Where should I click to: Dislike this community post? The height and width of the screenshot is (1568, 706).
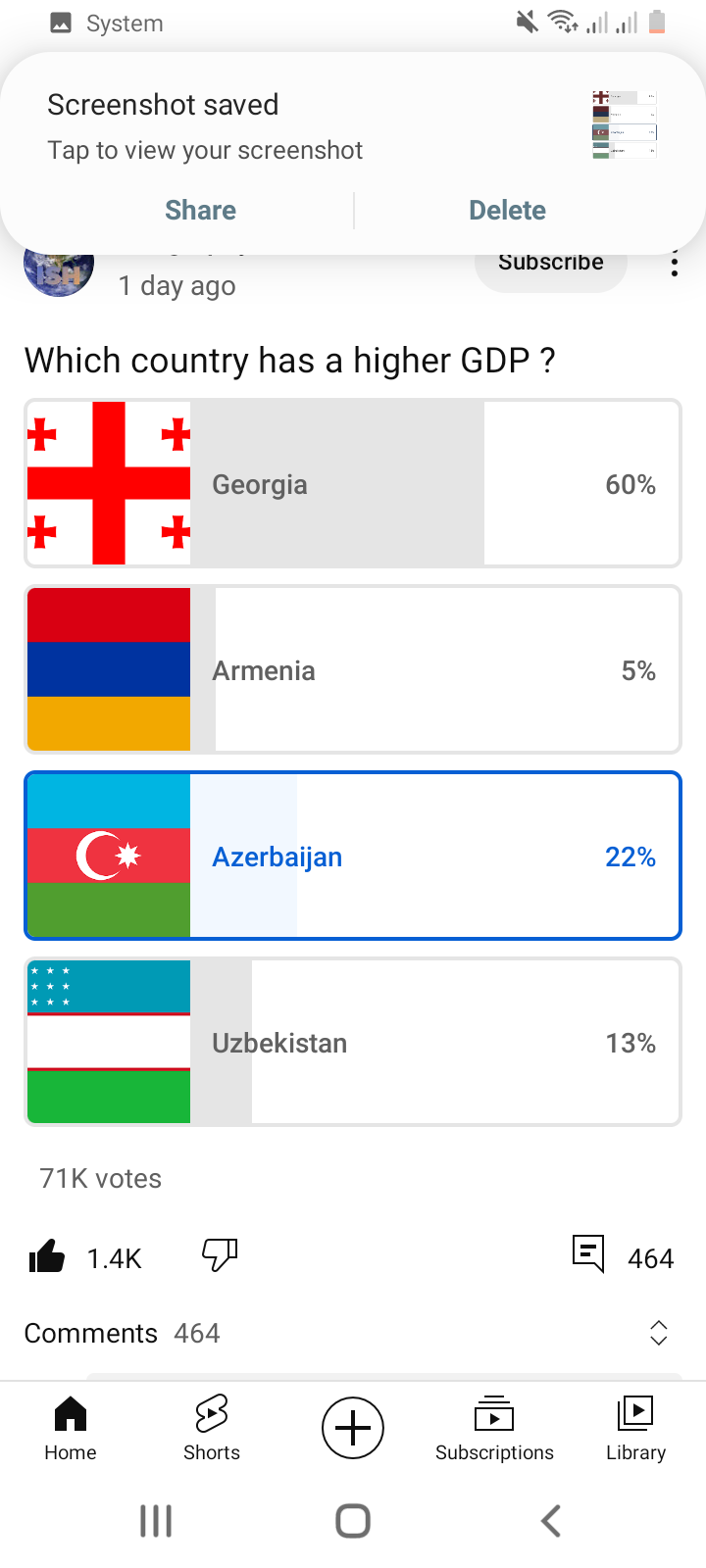click(220, 1254)
